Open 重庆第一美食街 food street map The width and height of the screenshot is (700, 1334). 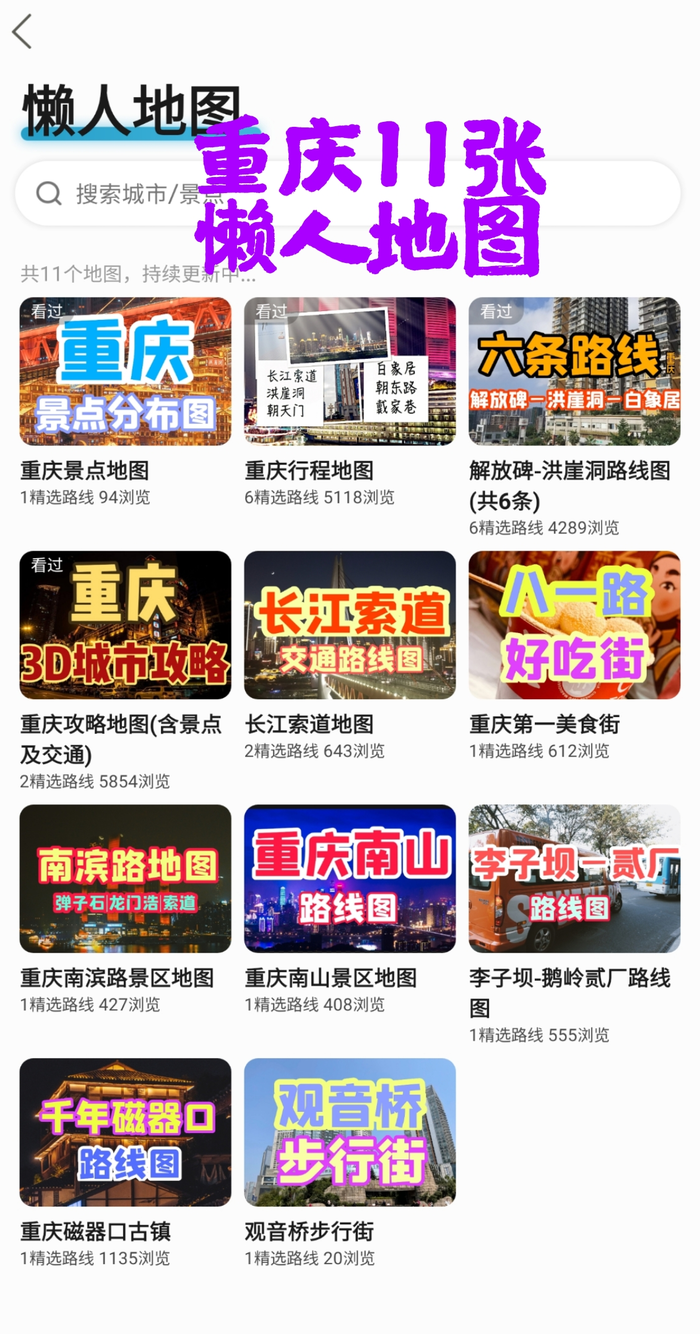click(574, 625)
